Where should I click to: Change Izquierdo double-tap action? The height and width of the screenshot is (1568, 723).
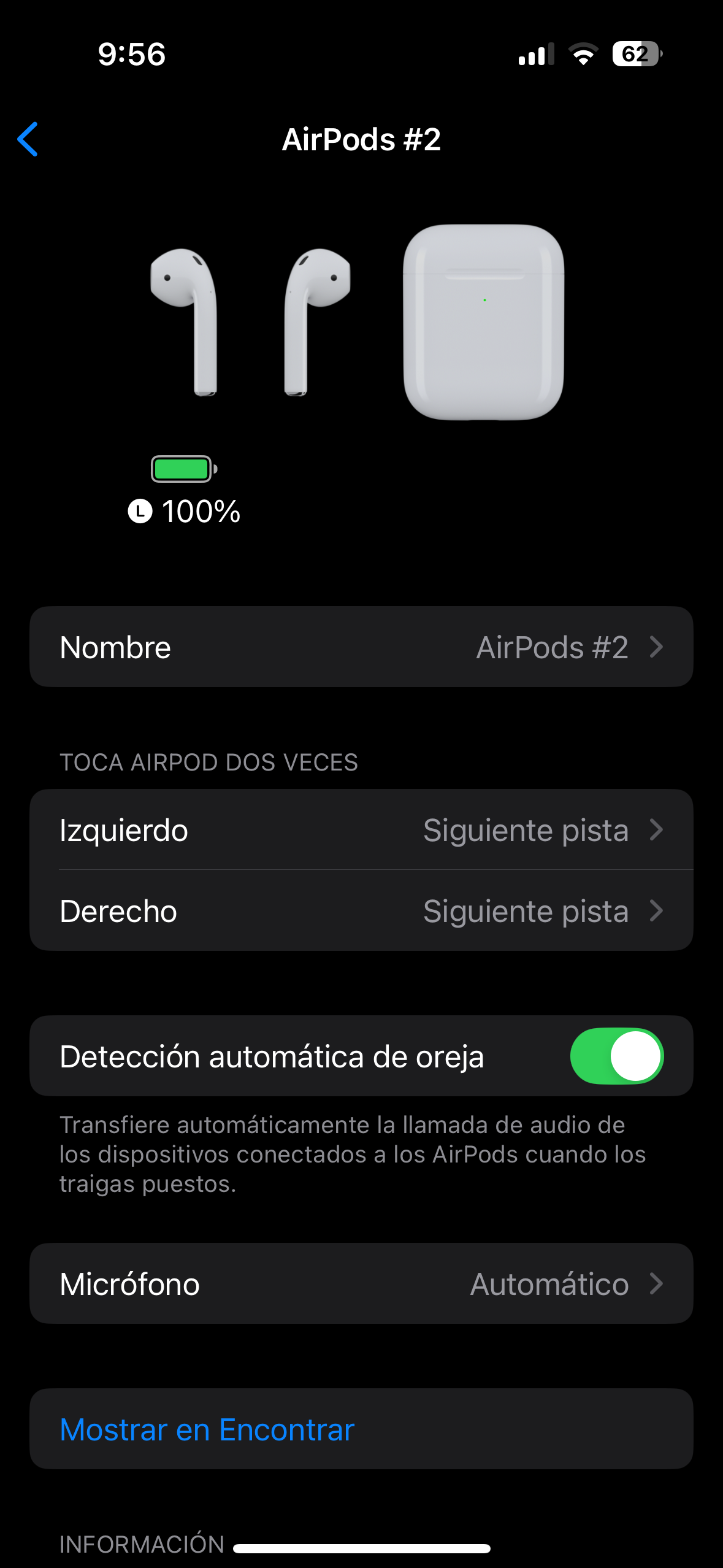[x=361, y=830]
